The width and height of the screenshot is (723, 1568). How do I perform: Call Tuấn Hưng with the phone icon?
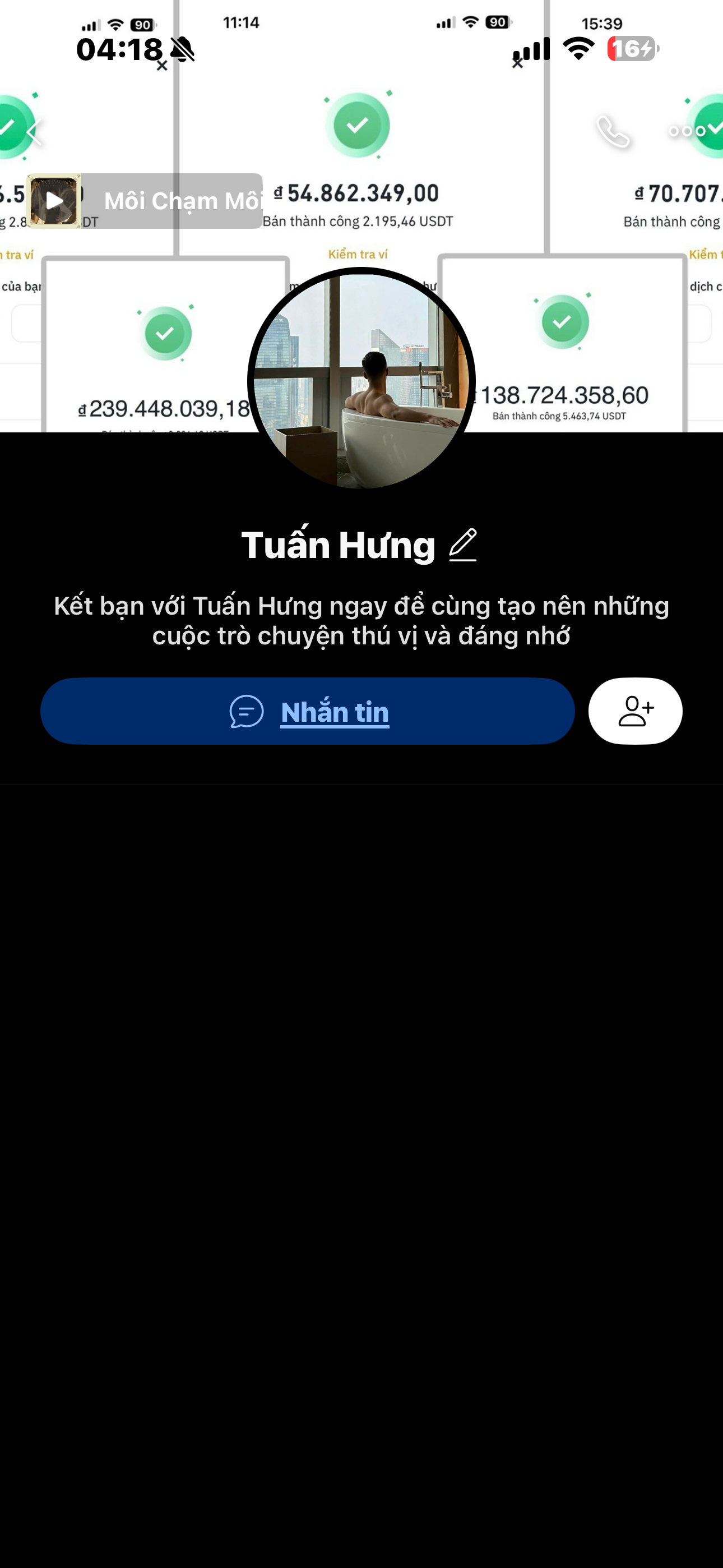point(612,131)
